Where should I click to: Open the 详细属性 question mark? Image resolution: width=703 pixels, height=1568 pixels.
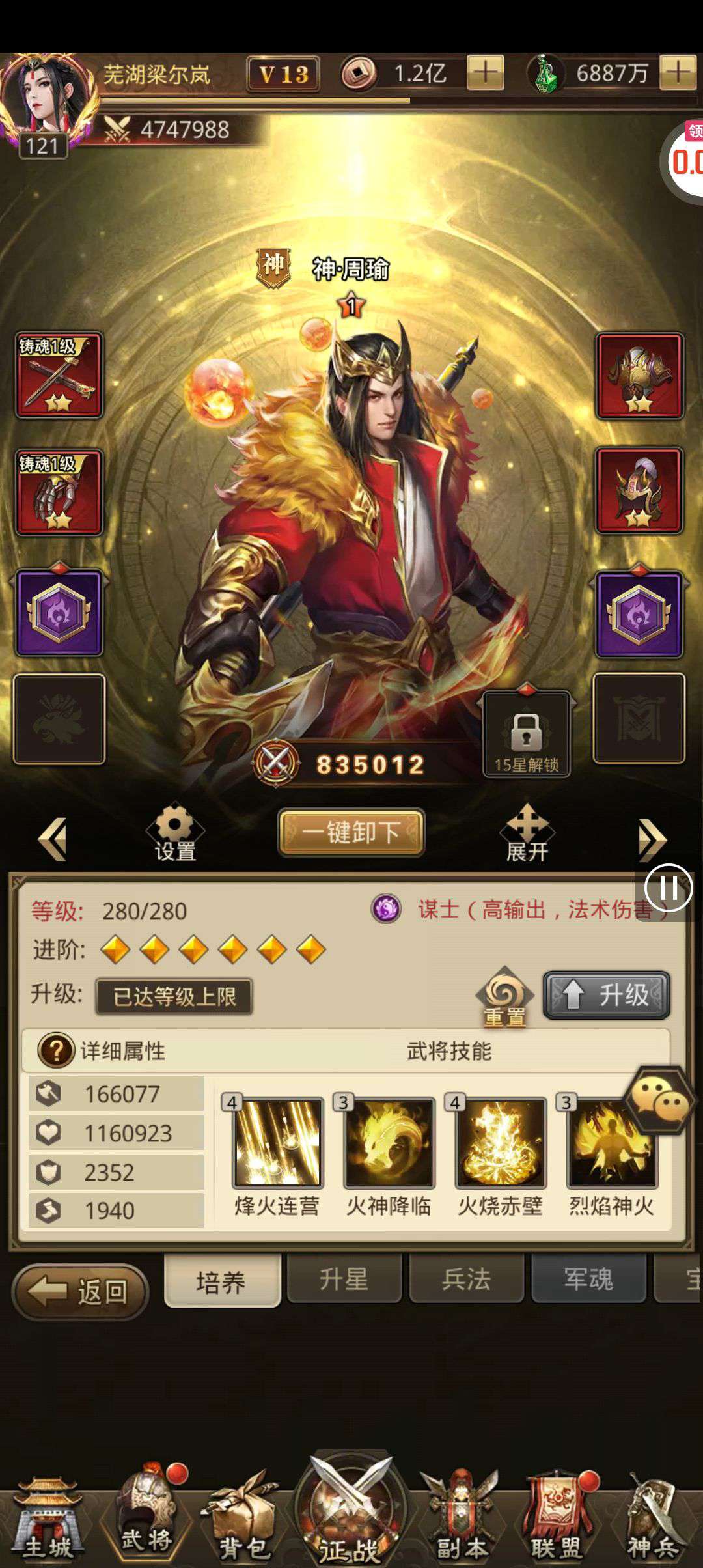[56, 1050]
